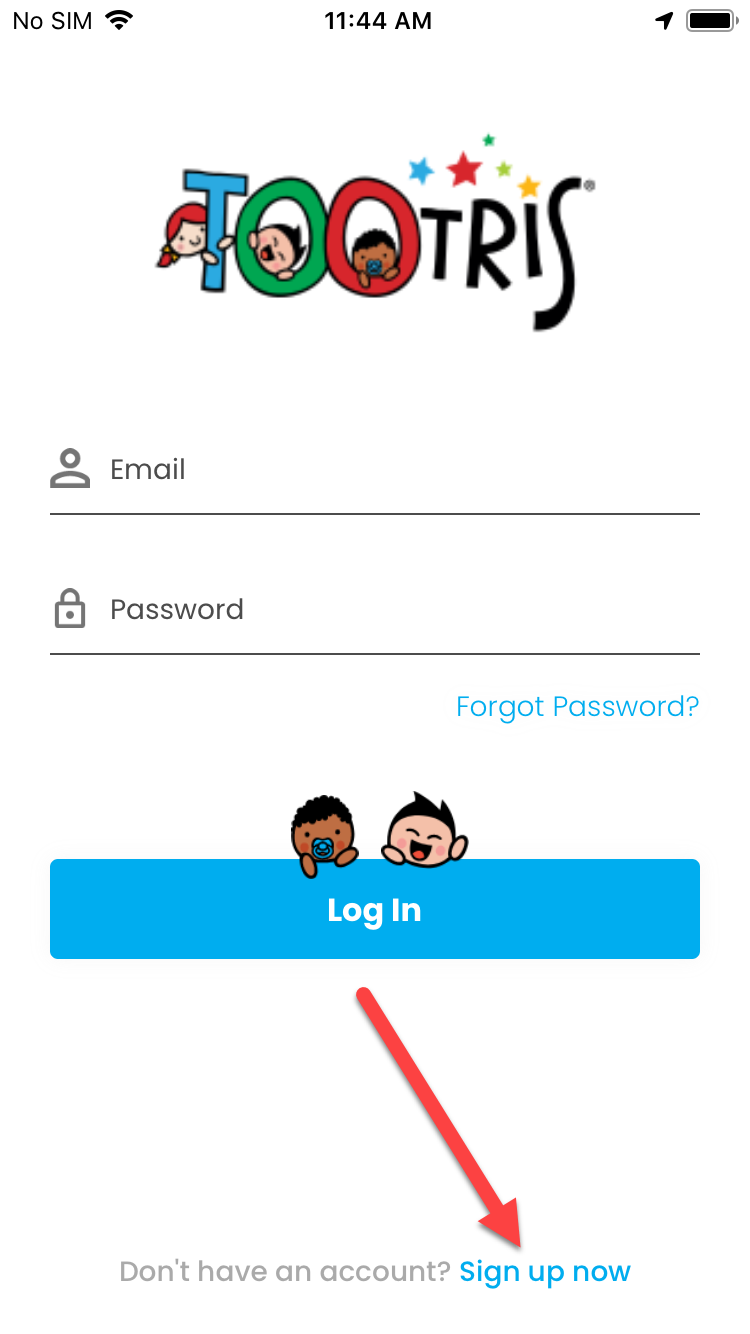This screenshot has width=750, height=1334.
Task: Open the Sign up now link
Action: coord(545,1272)
